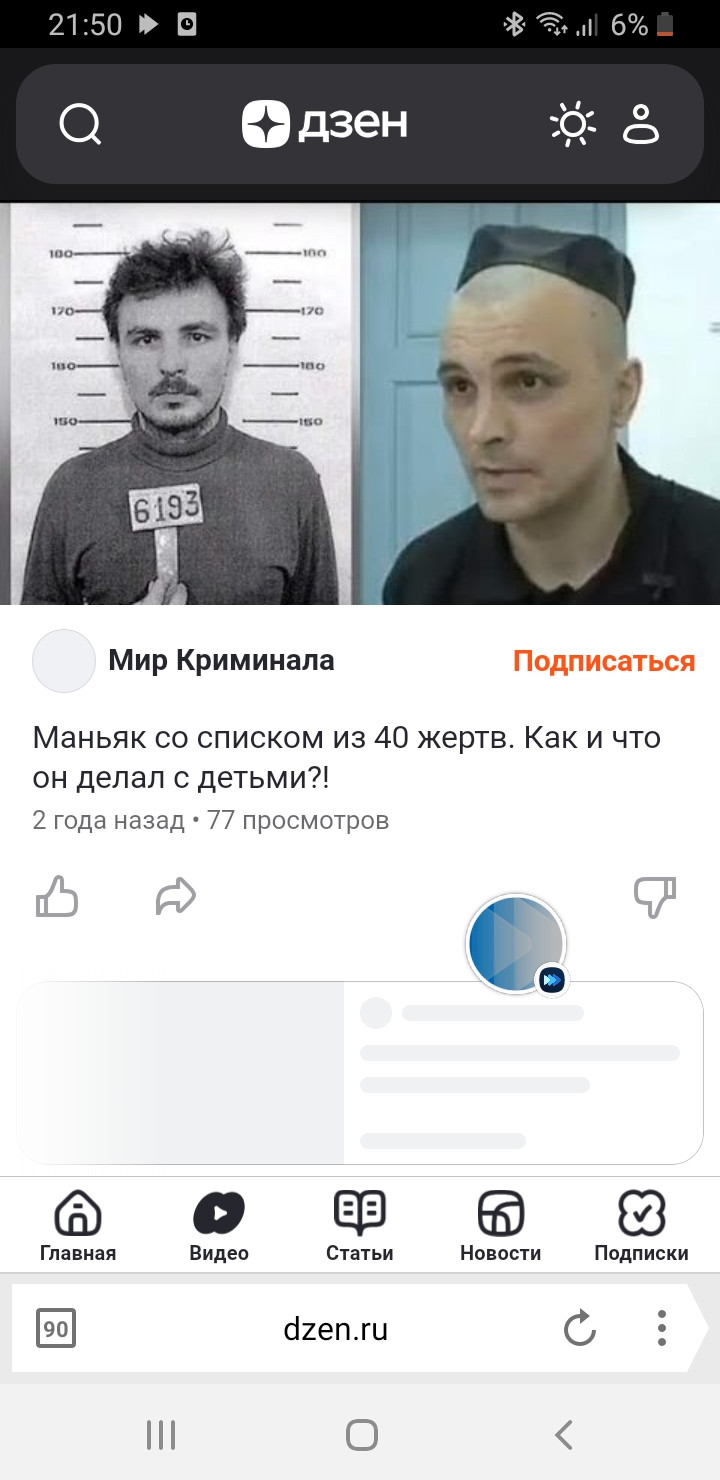Open the Подписки tab

click(641, 1226)
